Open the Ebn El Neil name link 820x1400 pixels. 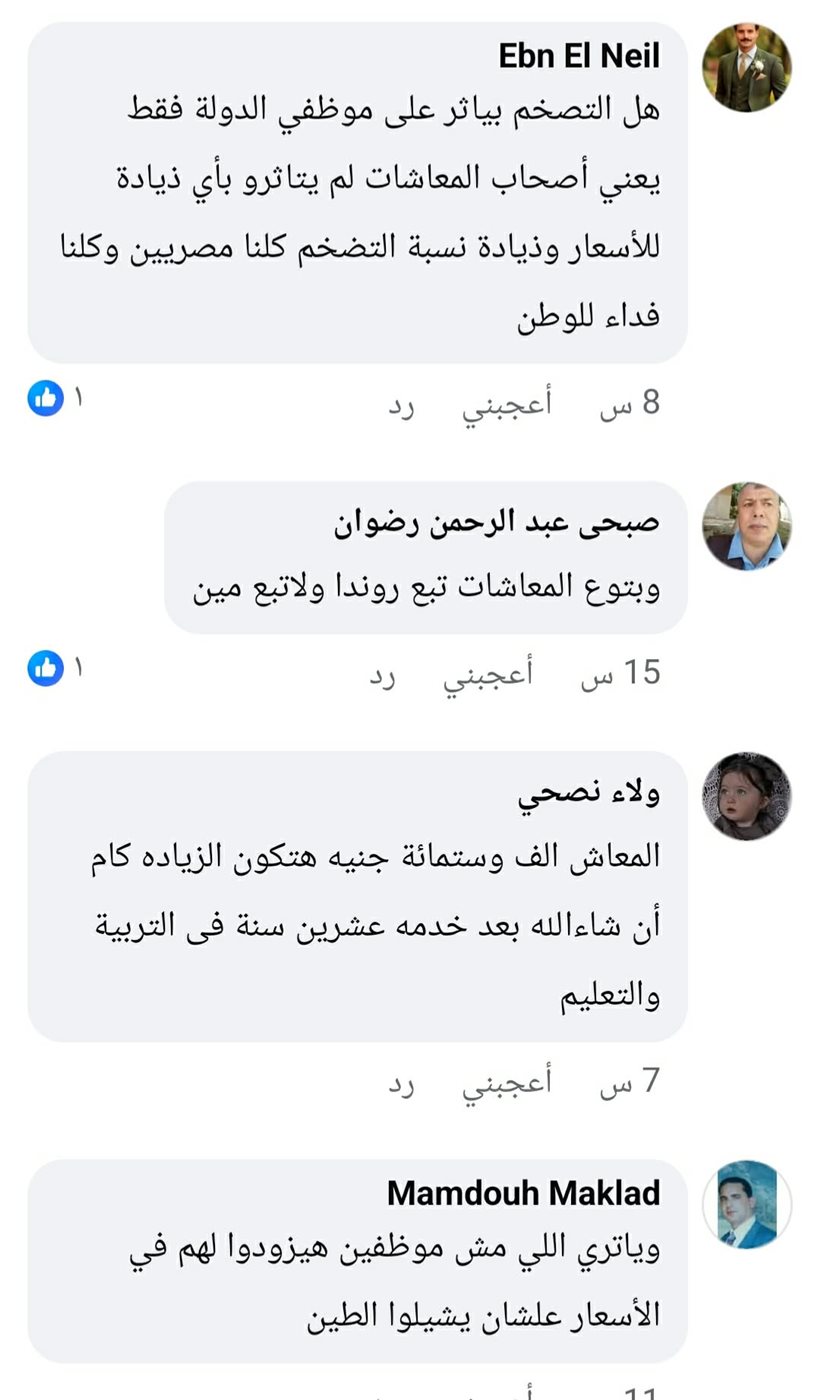pos(579,56)
